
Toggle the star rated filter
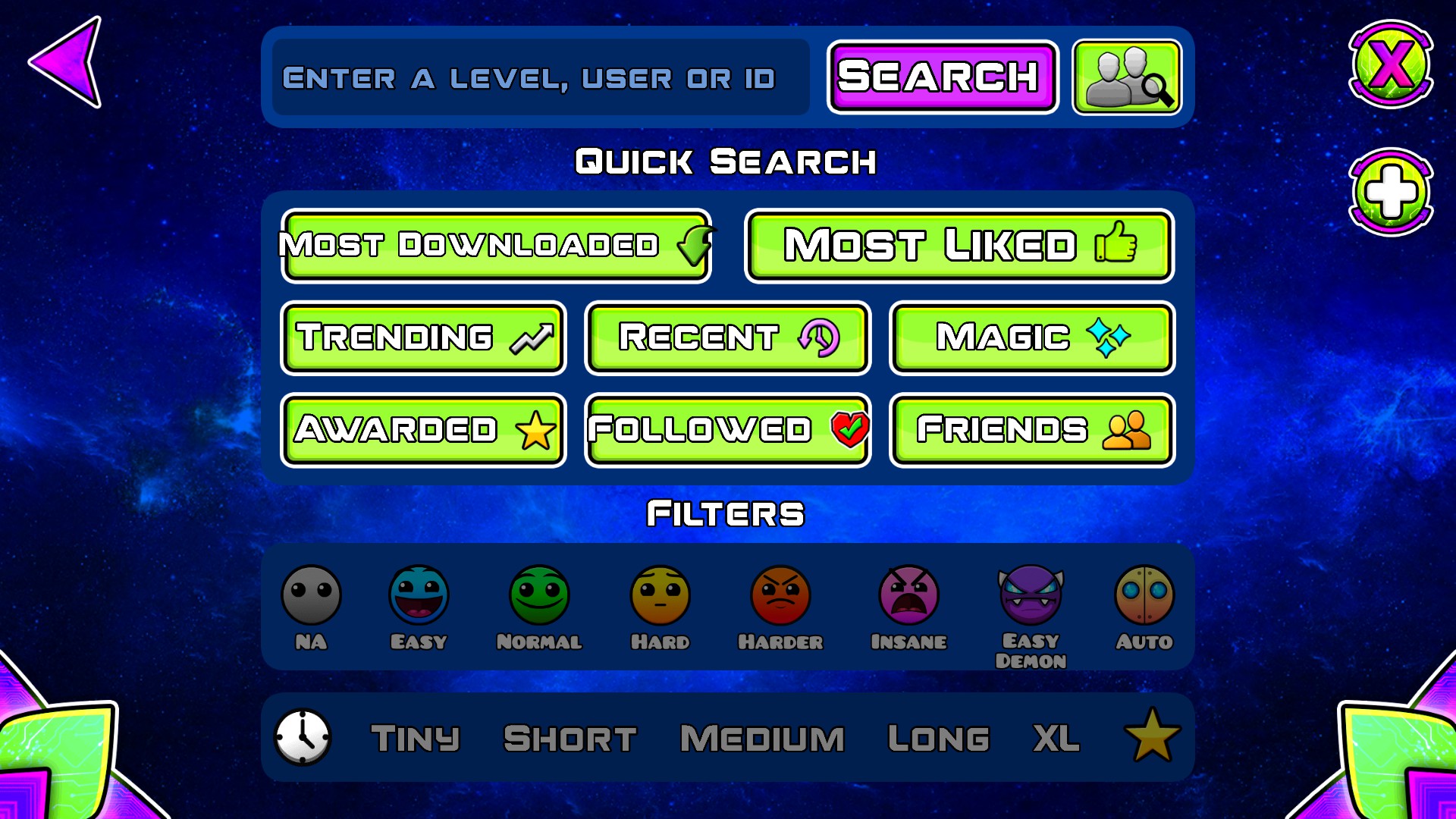click(x=1151, y=736)
